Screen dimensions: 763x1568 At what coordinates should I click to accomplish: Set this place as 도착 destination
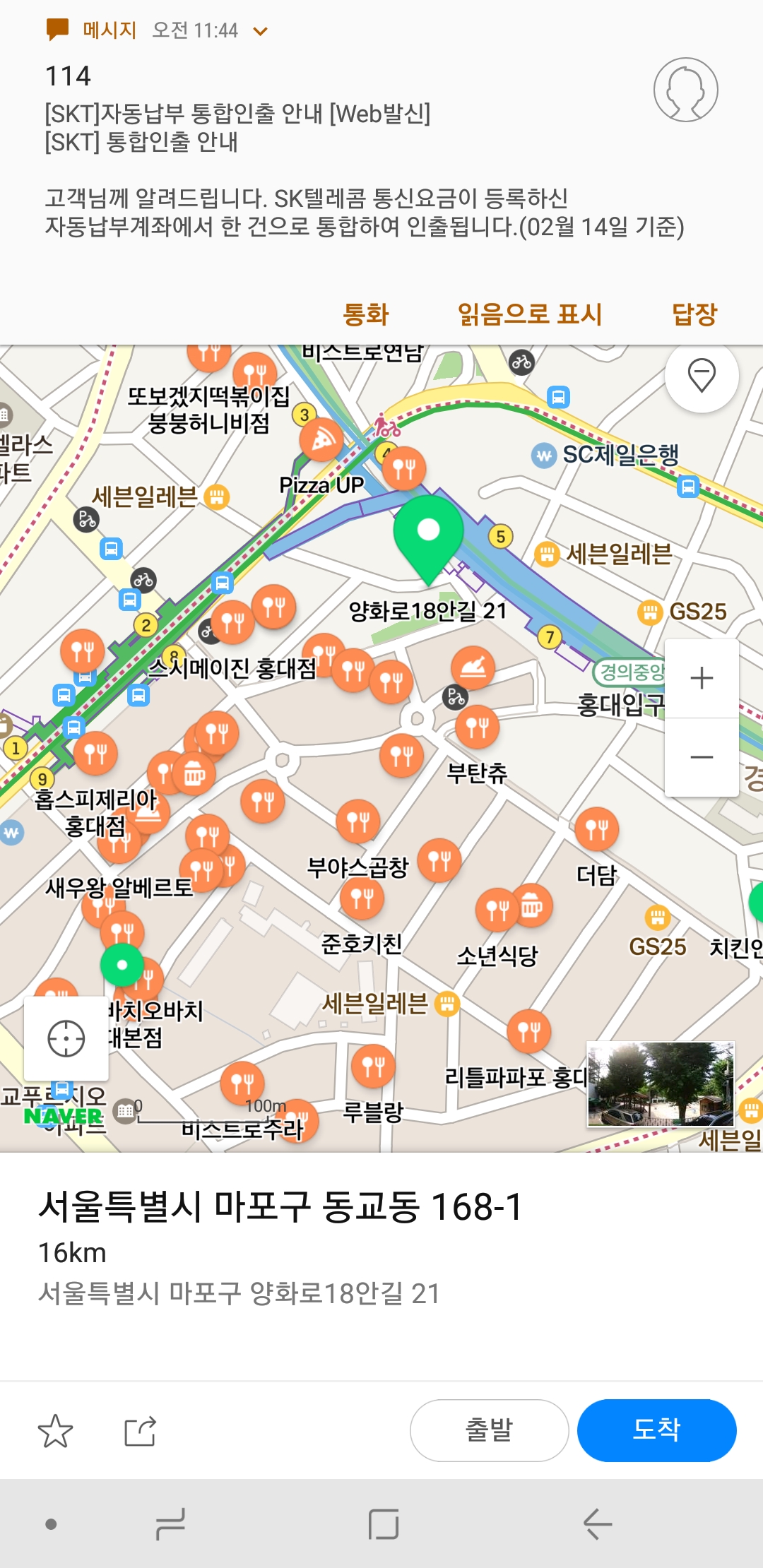click(656, 1430)
